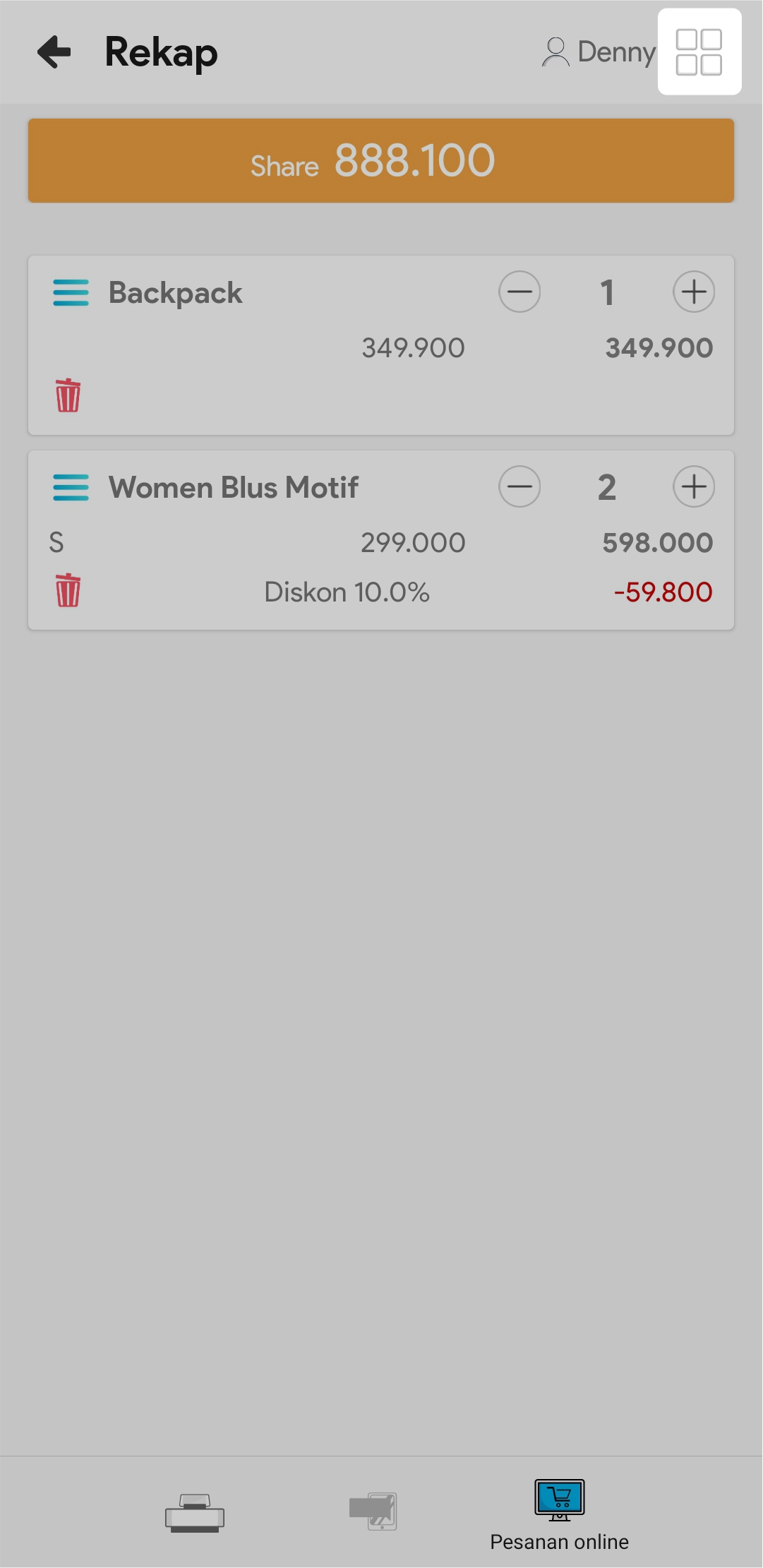The image size is (763, 1568).
Task: Increase Women Blus Motif quantity
Action: [693, 486]
